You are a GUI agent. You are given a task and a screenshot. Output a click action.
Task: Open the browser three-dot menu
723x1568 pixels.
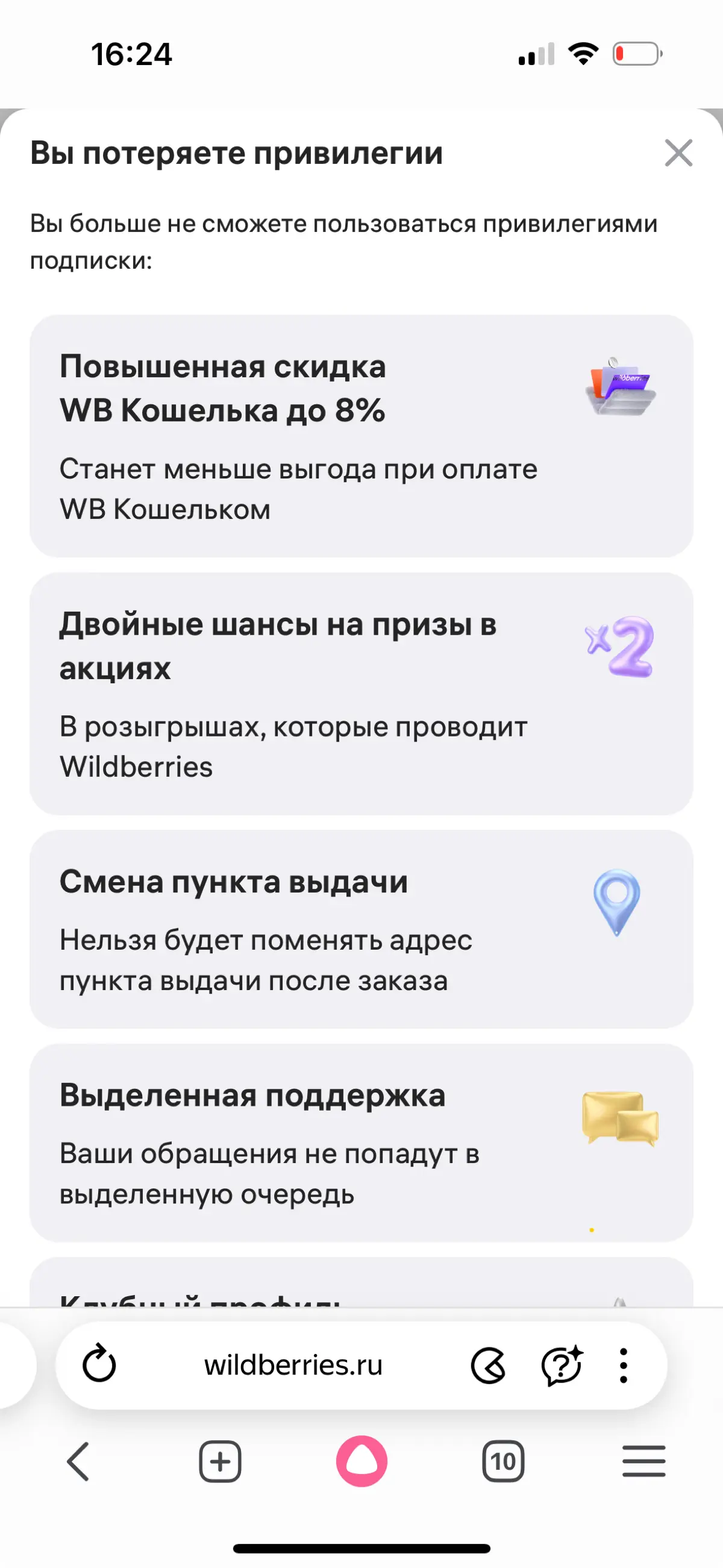622,1364
